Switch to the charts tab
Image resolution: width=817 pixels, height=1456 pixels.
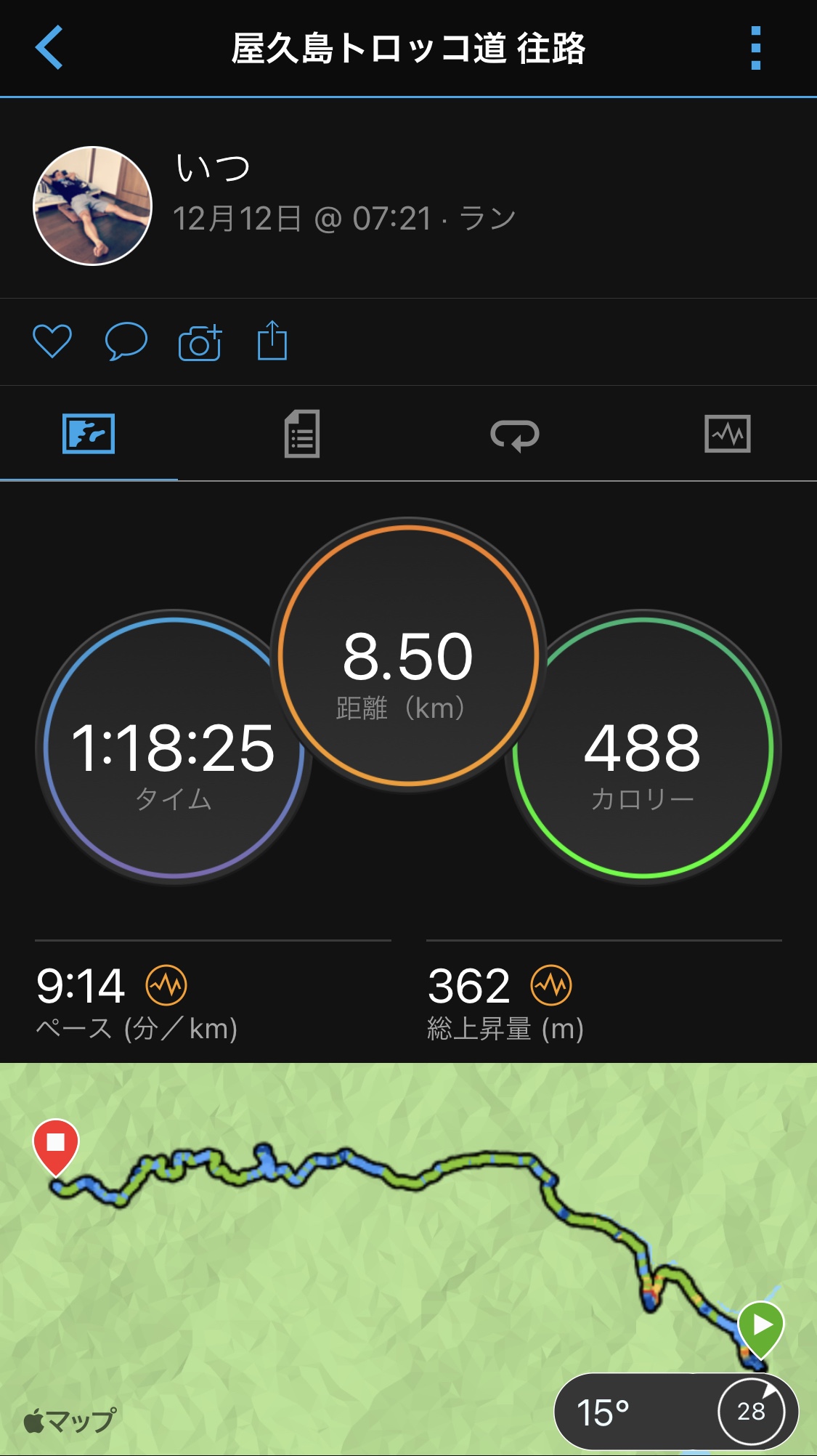pyautogui.click(x=727, y=434)
